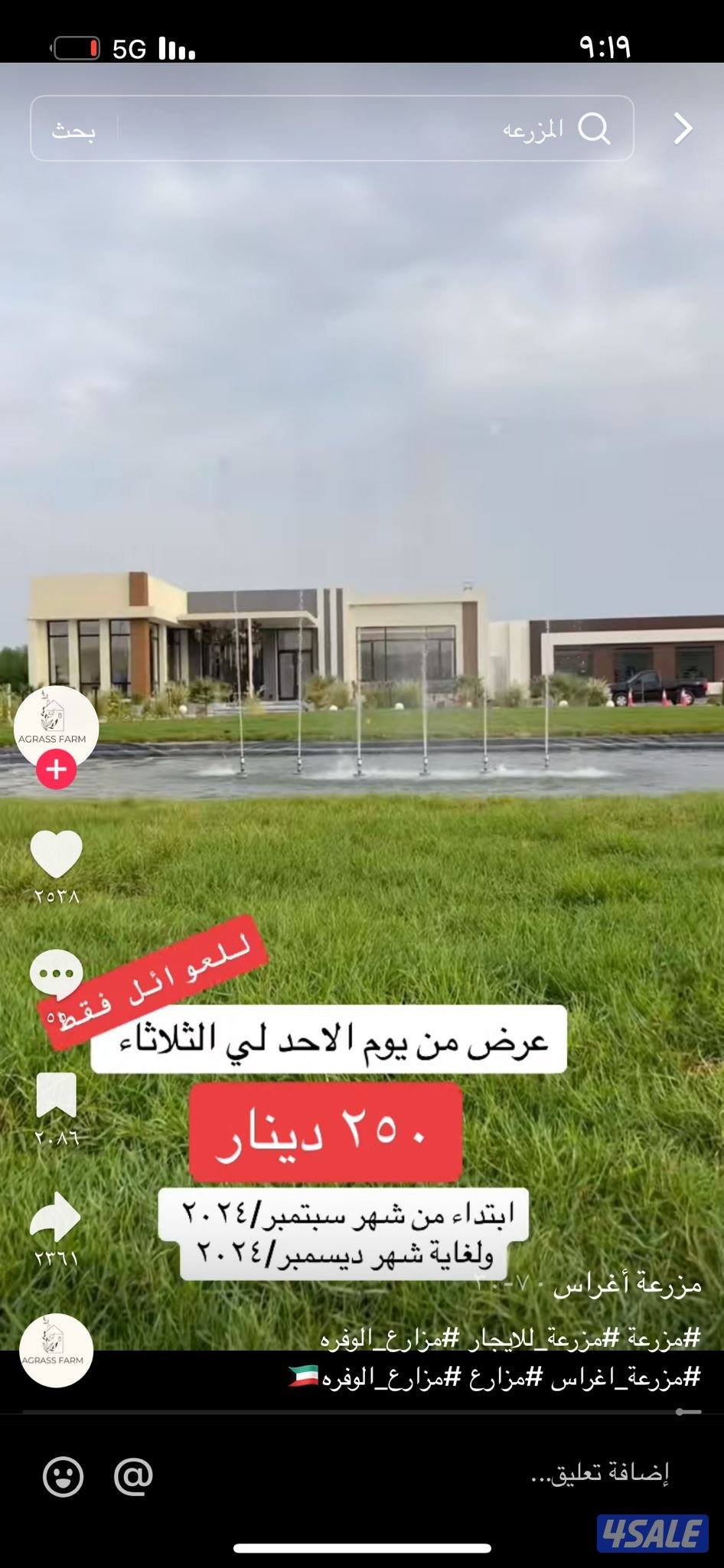Tap the back chevron at top right

[x=681, y=127]
